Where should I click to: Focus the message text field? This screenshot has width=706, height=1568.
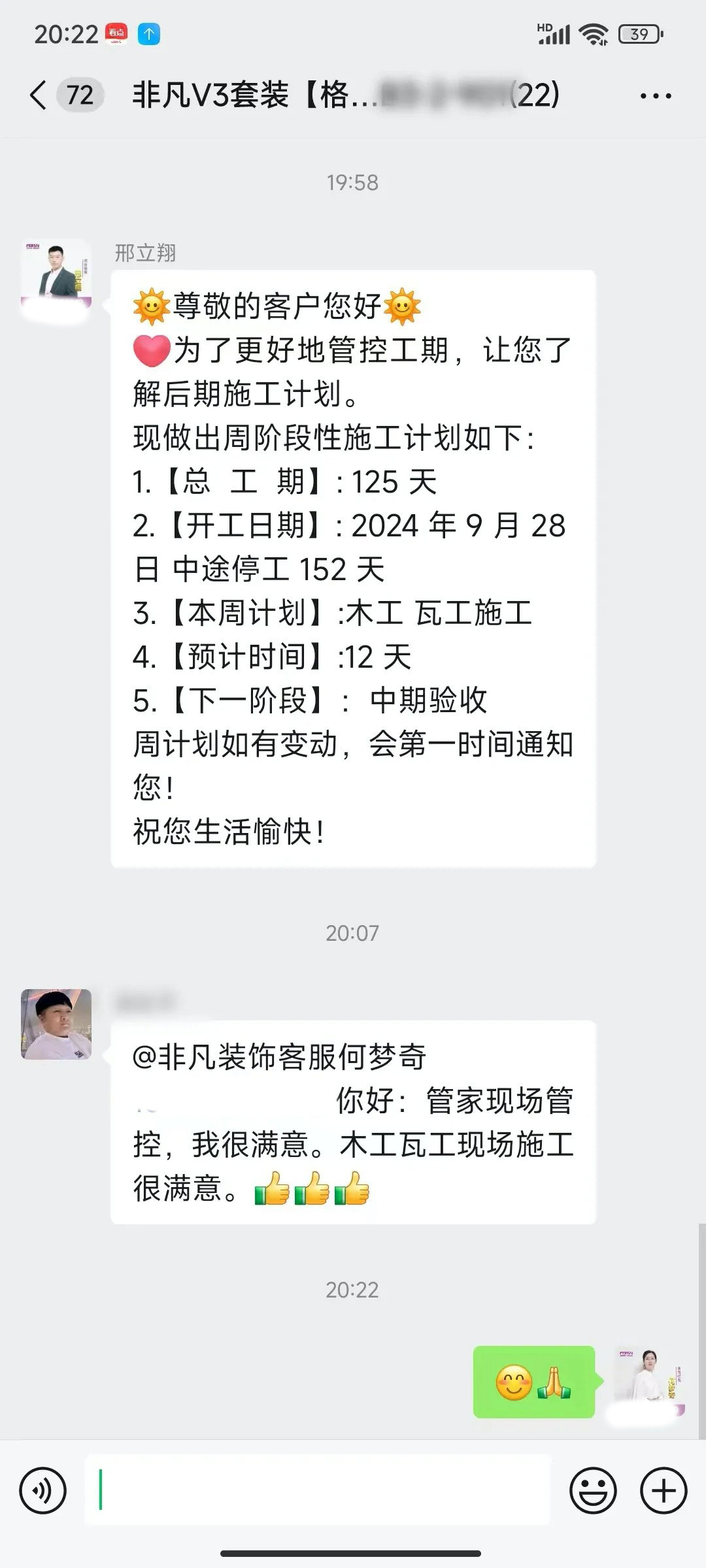pyautogui.click(x=318, y=1491)
